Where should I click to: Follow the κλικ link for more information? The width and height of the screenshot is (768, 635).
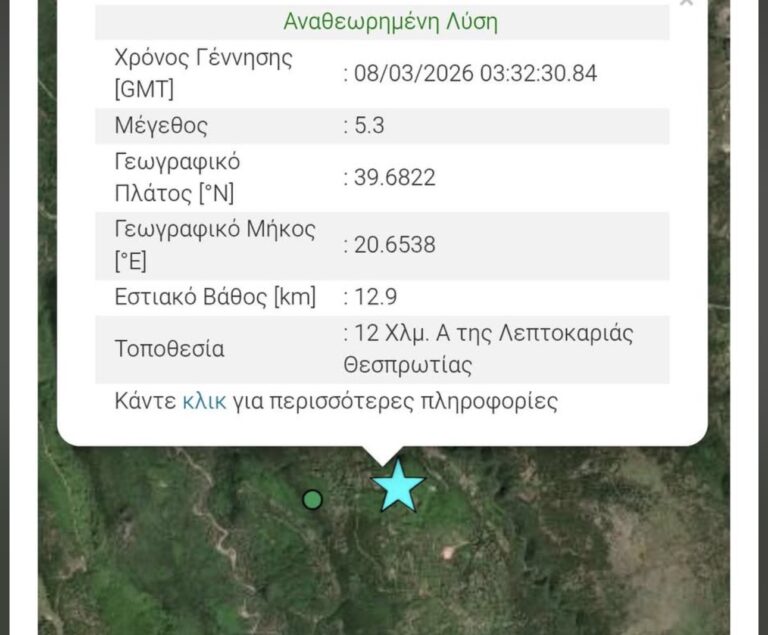[x=204, y=402]
